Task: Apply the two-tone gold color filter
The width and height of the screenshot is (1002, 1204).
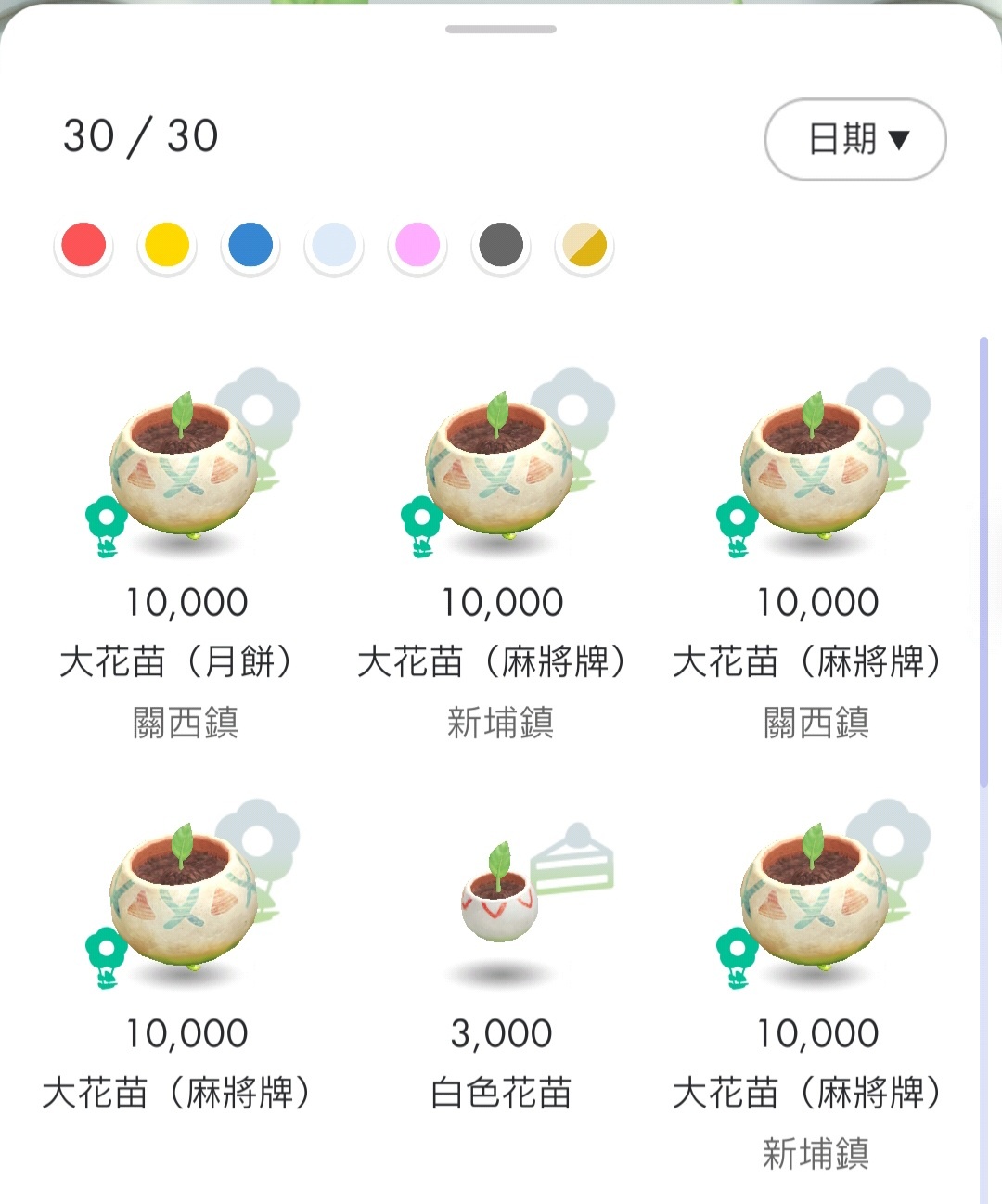Action: [584, 246]
